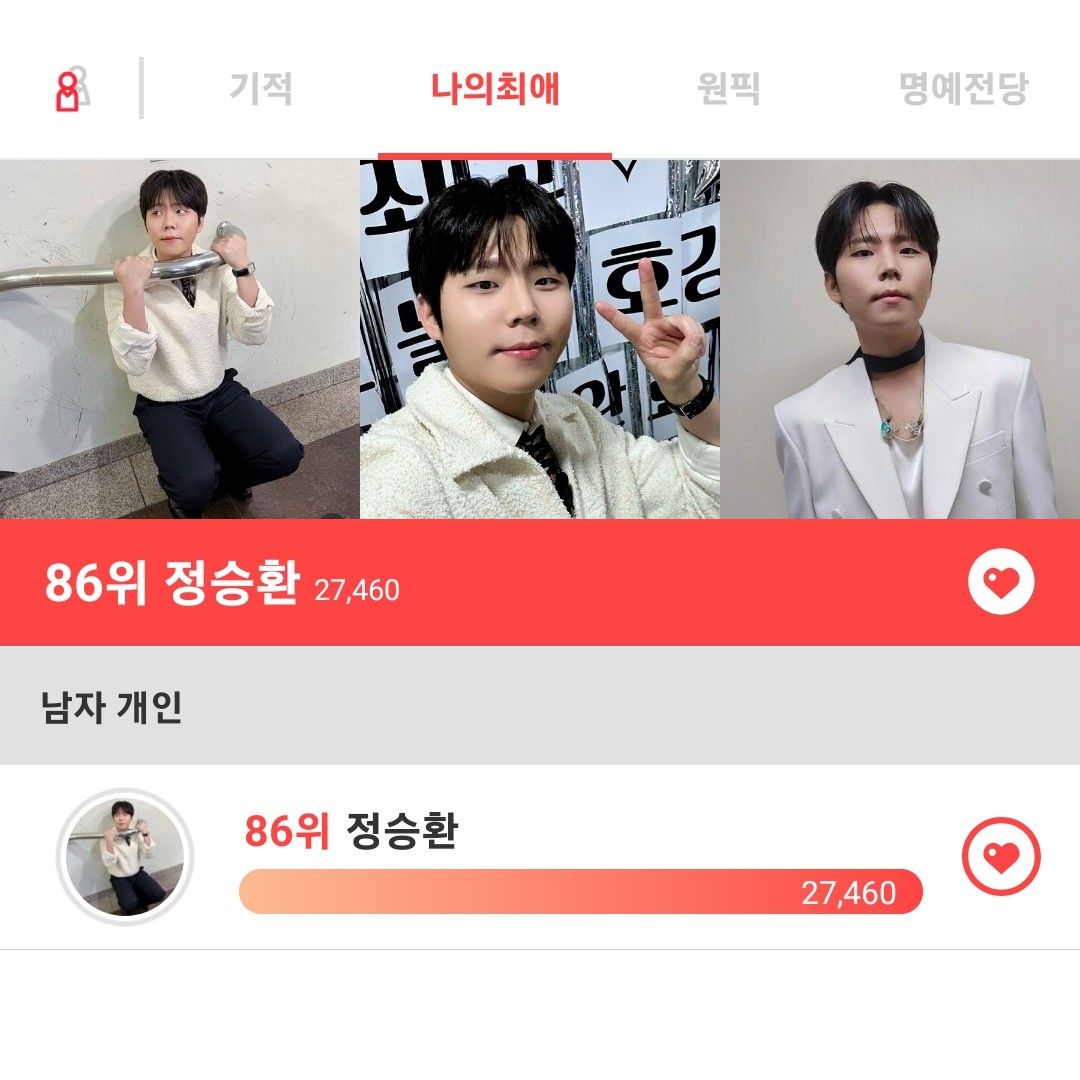This screenshot has width=1080, height=1080.
Task: Open the 원픽 tab
Action: (x=728, y=89)
